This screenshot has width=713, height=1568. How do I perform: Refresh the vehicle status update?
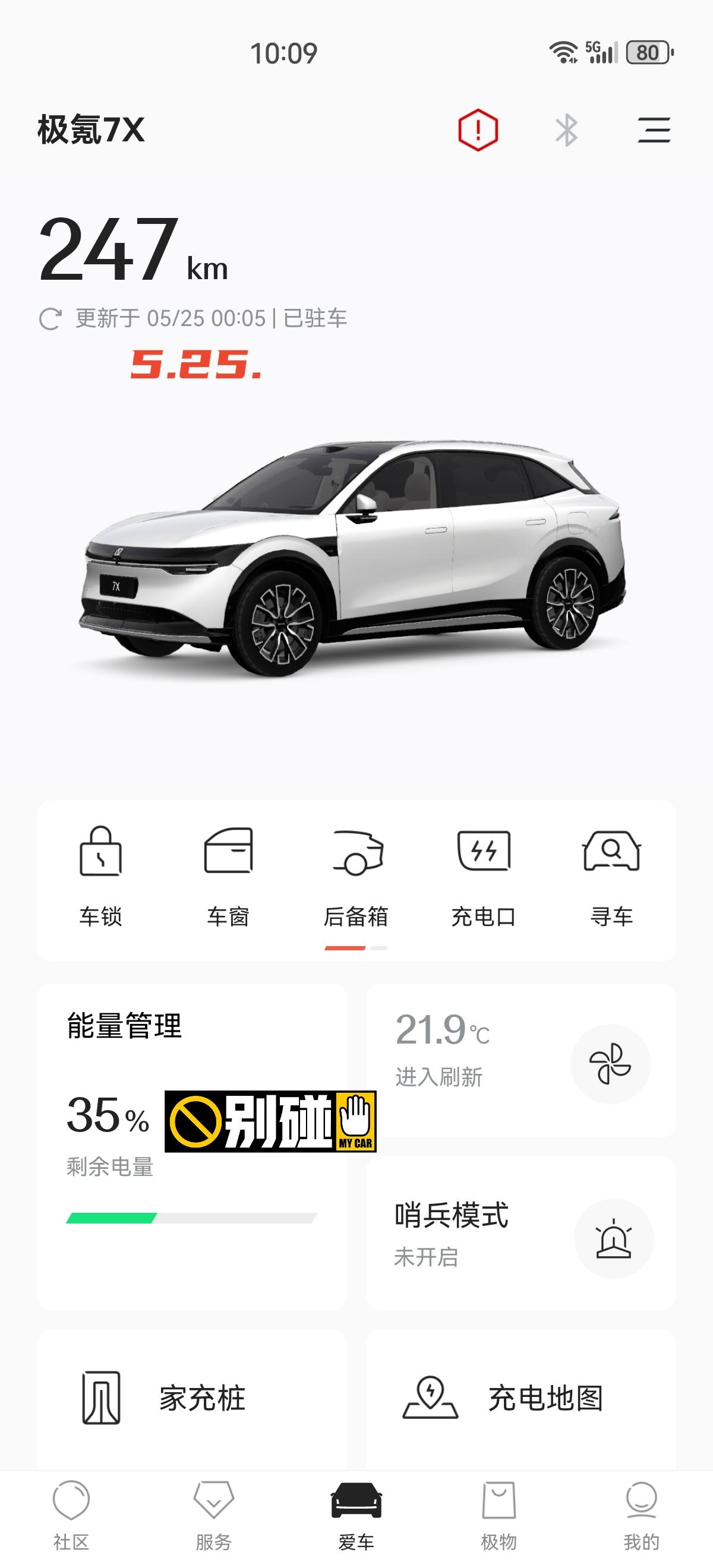[x=50, y=319]
